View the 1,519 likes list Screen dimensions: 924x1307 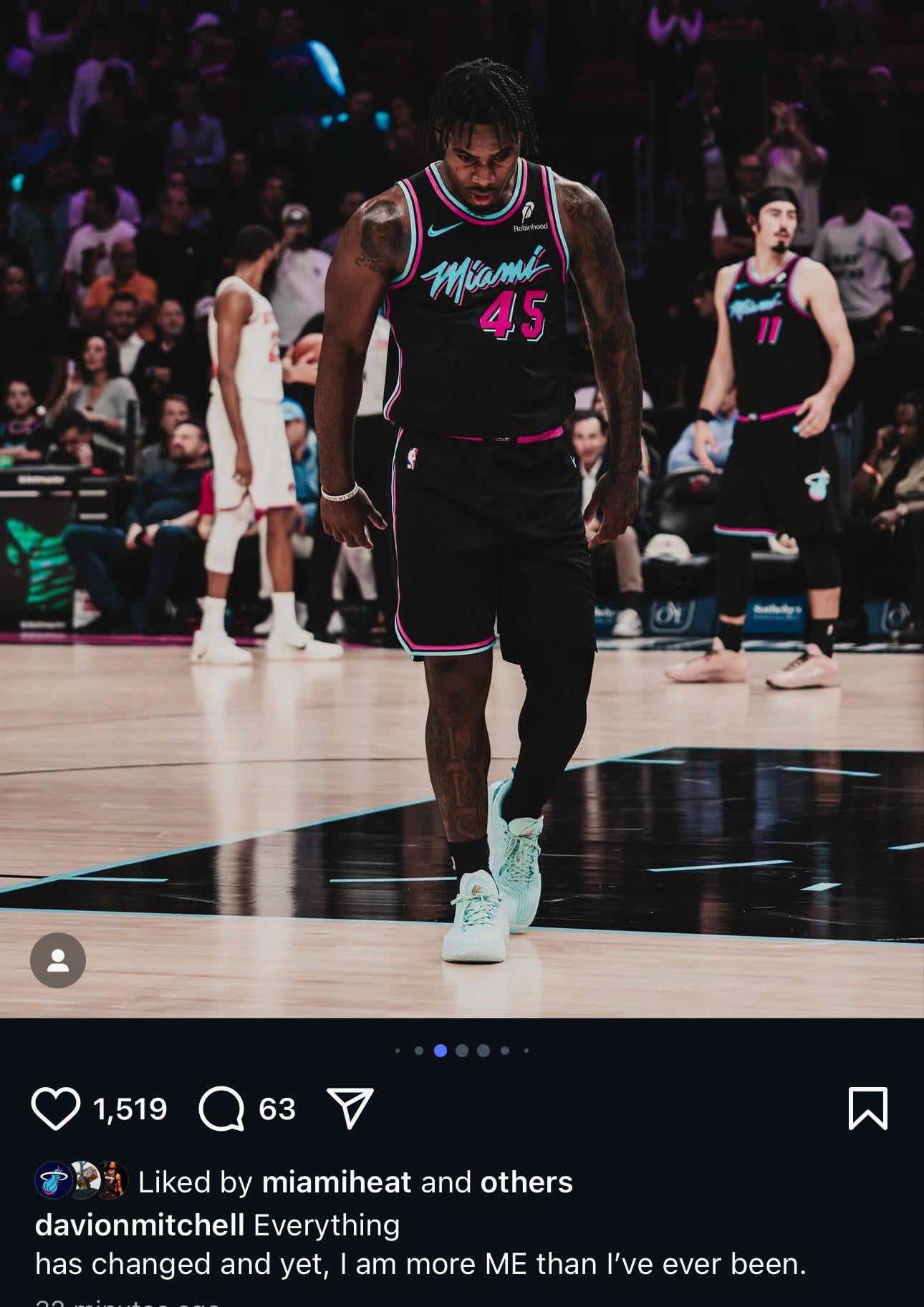[130, 1109]
